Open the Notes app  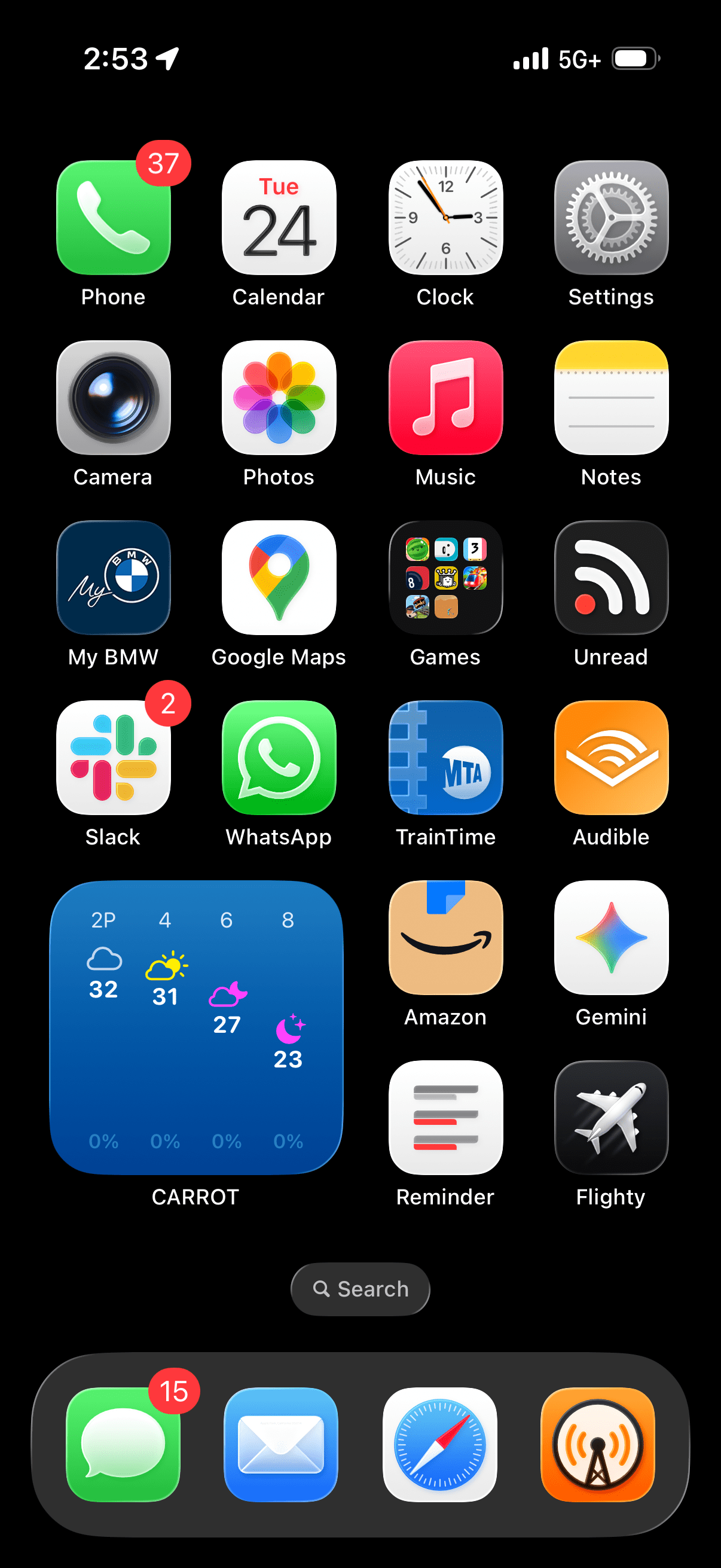click(611, 398)
